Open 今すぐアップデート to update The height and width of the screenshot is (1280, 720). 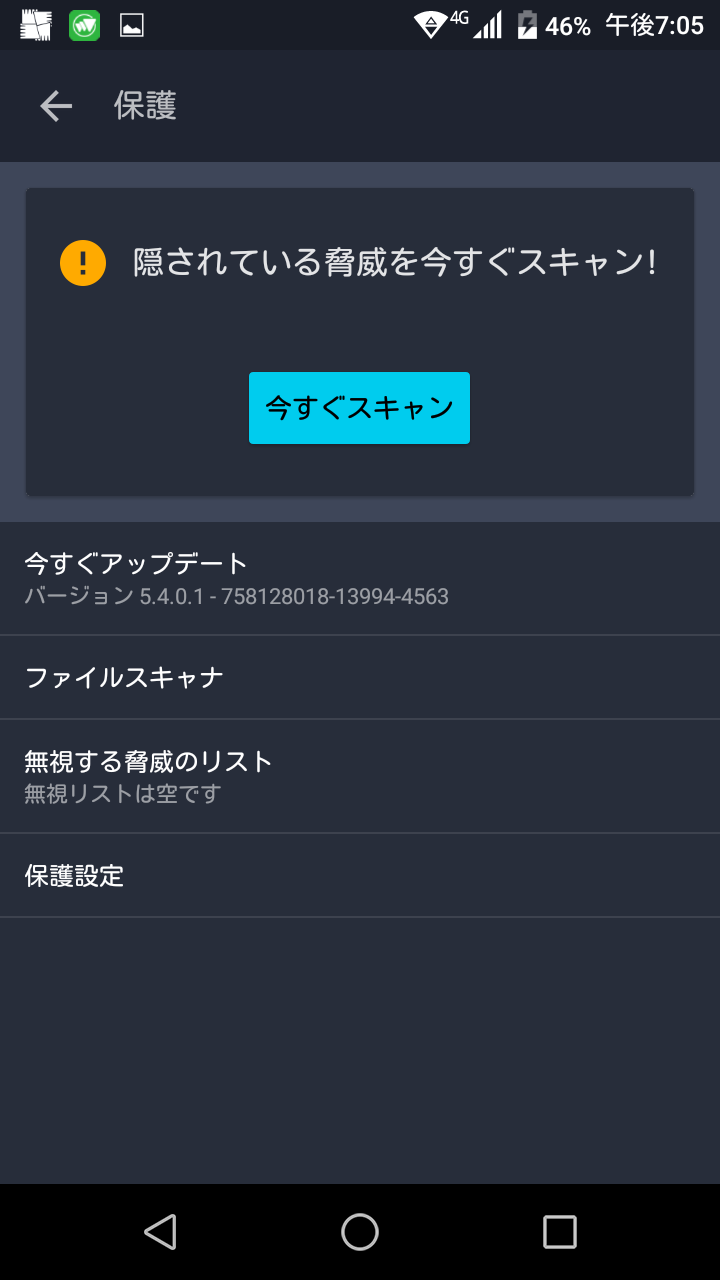(x=360, y=579)
